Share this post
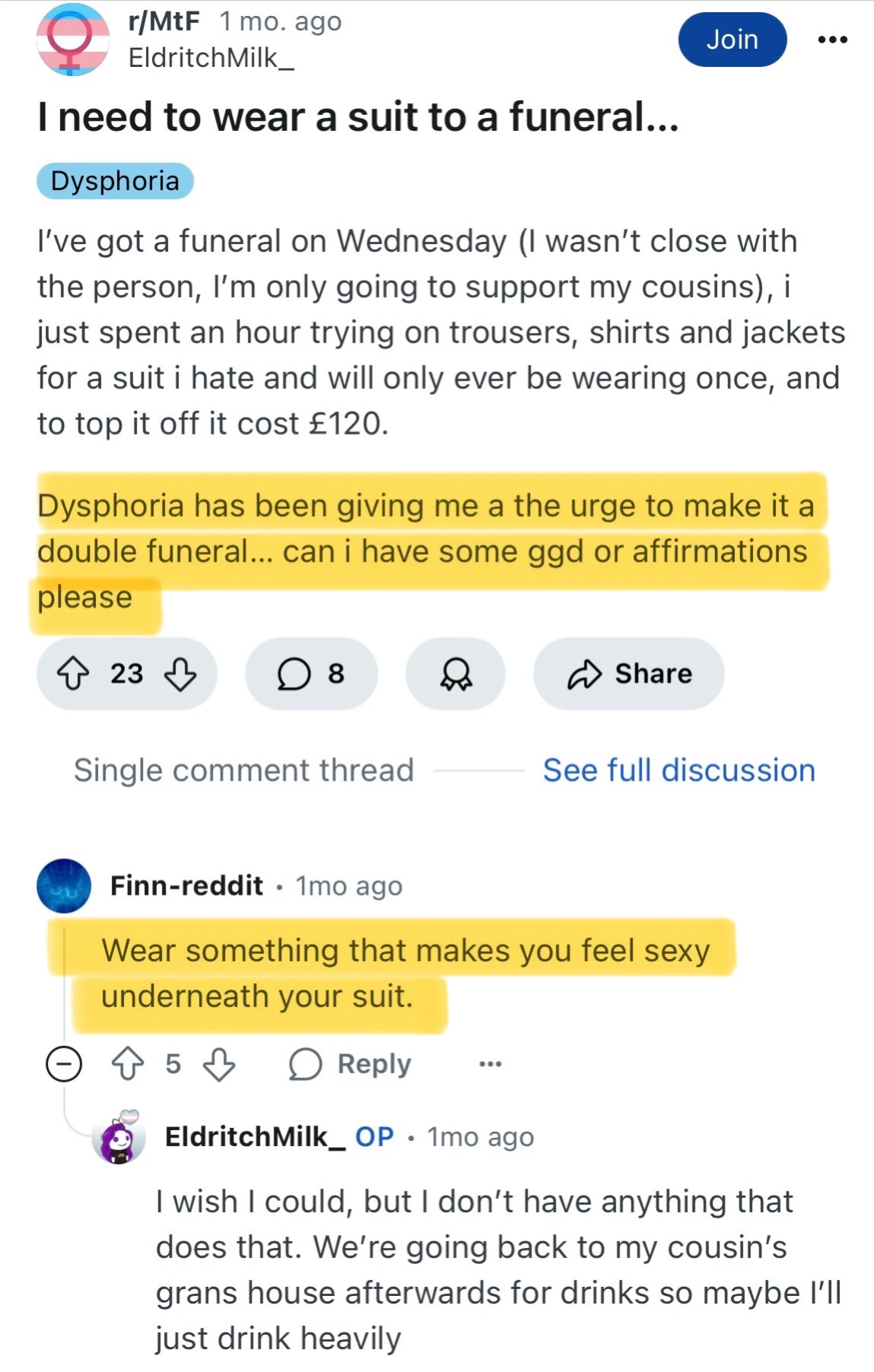Image resolution: width=874 pixels, height=1372 pixels. (x=628, y=673)
